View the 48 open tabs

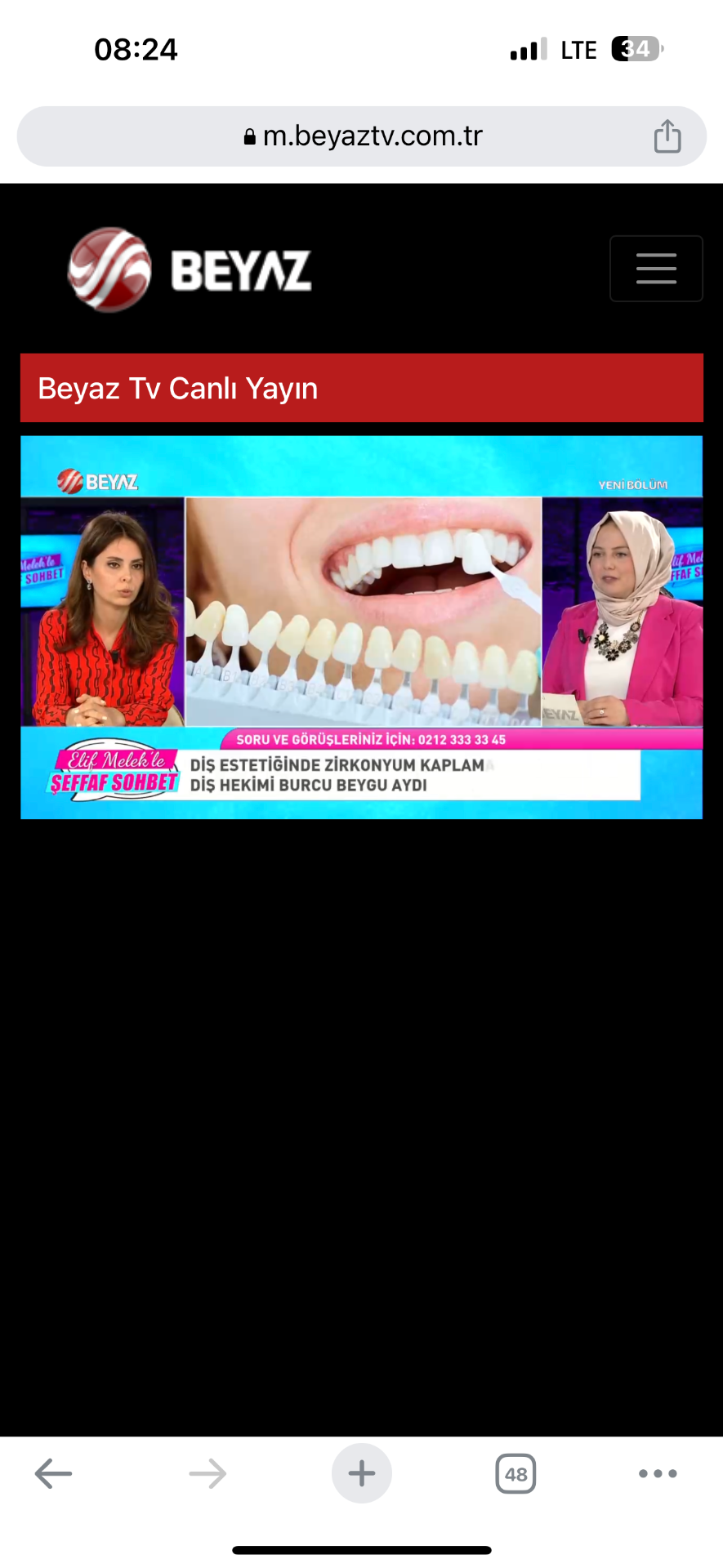point(515,1473)
